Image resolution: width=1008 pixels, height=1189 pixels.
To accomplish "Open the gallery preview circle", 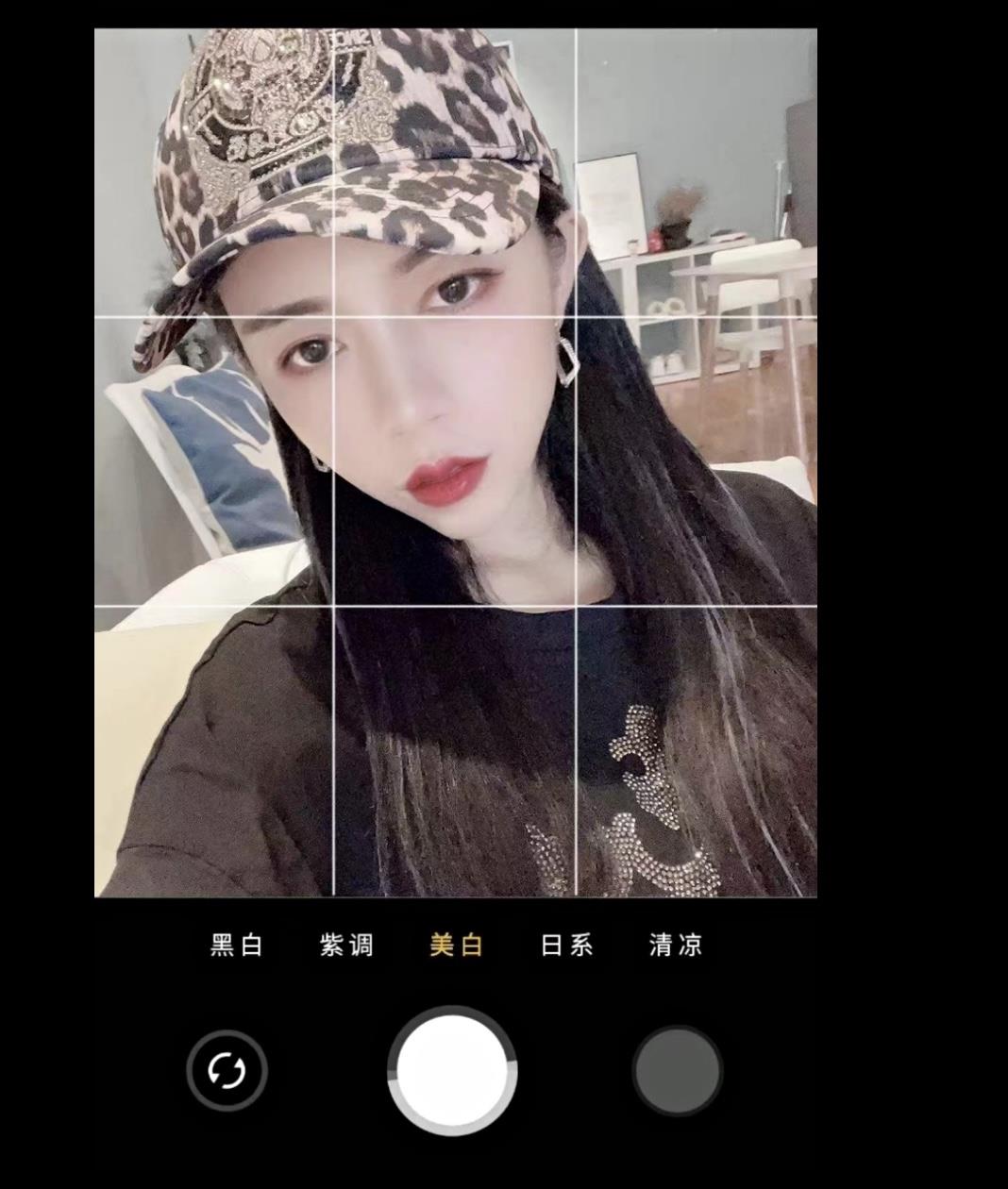I will click(x=677, y=1071).
